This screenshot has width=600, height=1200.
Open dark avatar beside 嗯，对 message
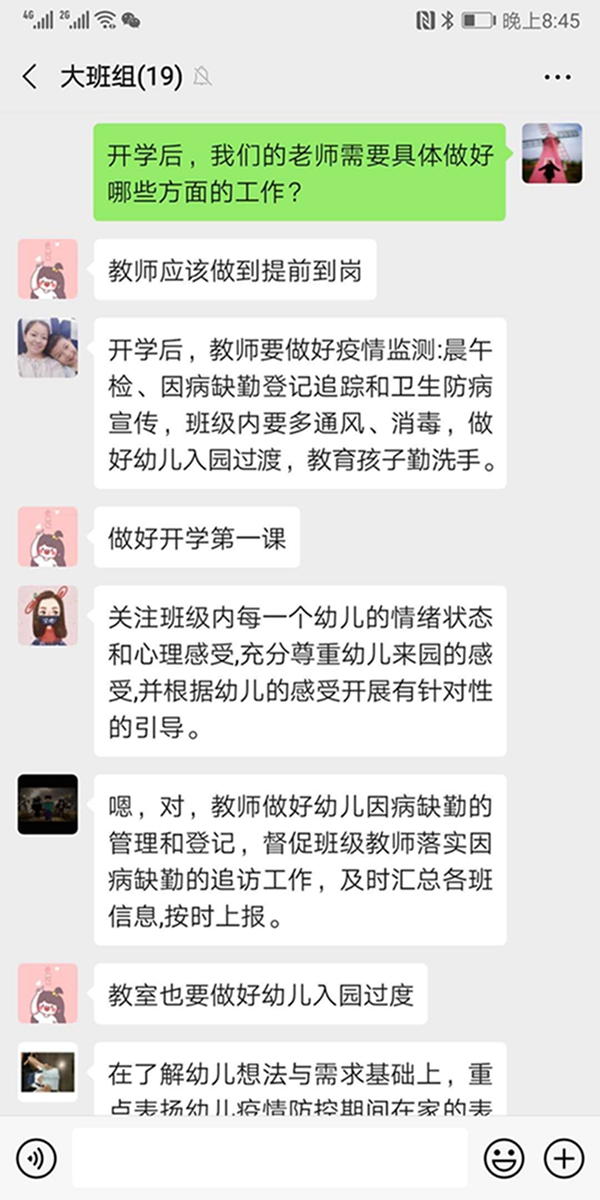[48, 804]
